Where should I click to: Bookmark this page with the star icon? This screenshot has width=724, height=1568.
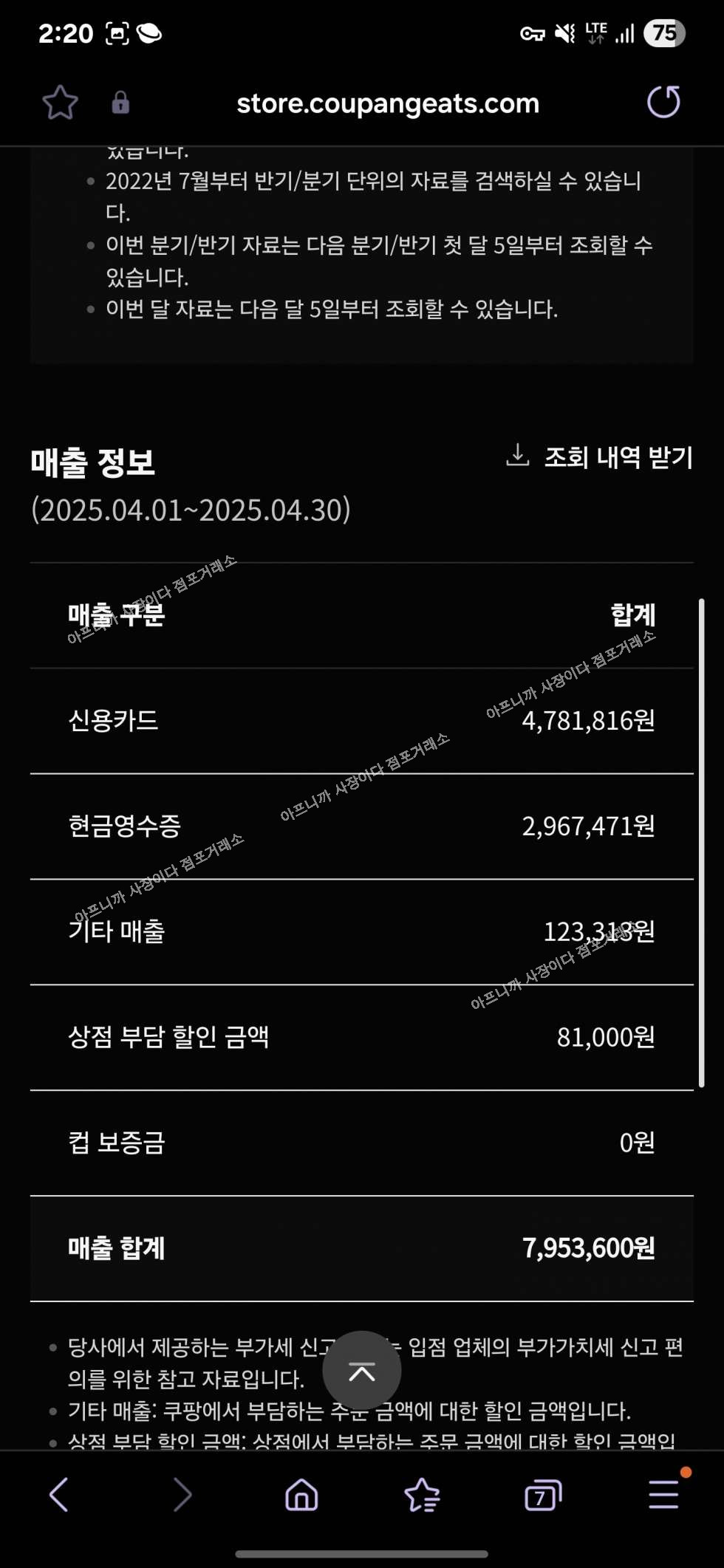(x=60, y=103)
